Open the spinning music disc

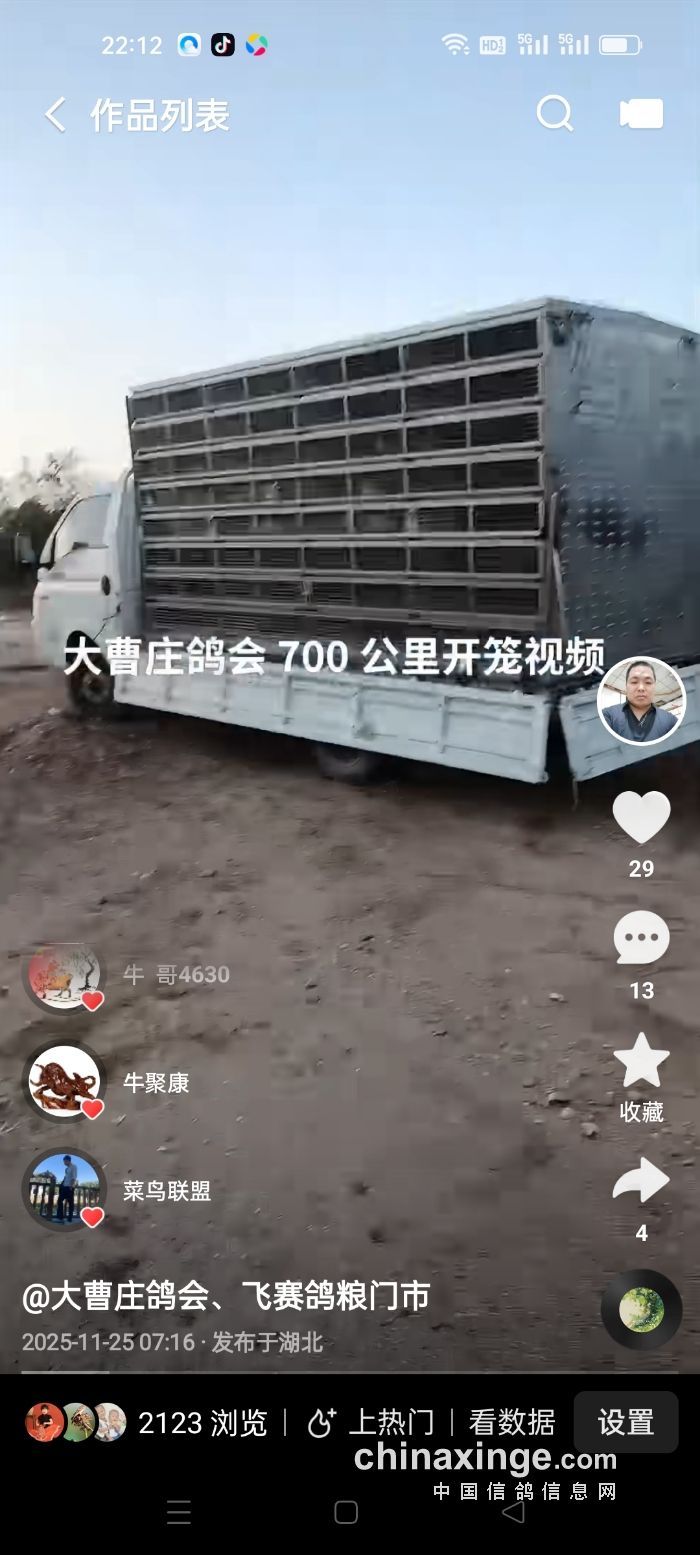pyautogui.click(x=641, y=1309)
